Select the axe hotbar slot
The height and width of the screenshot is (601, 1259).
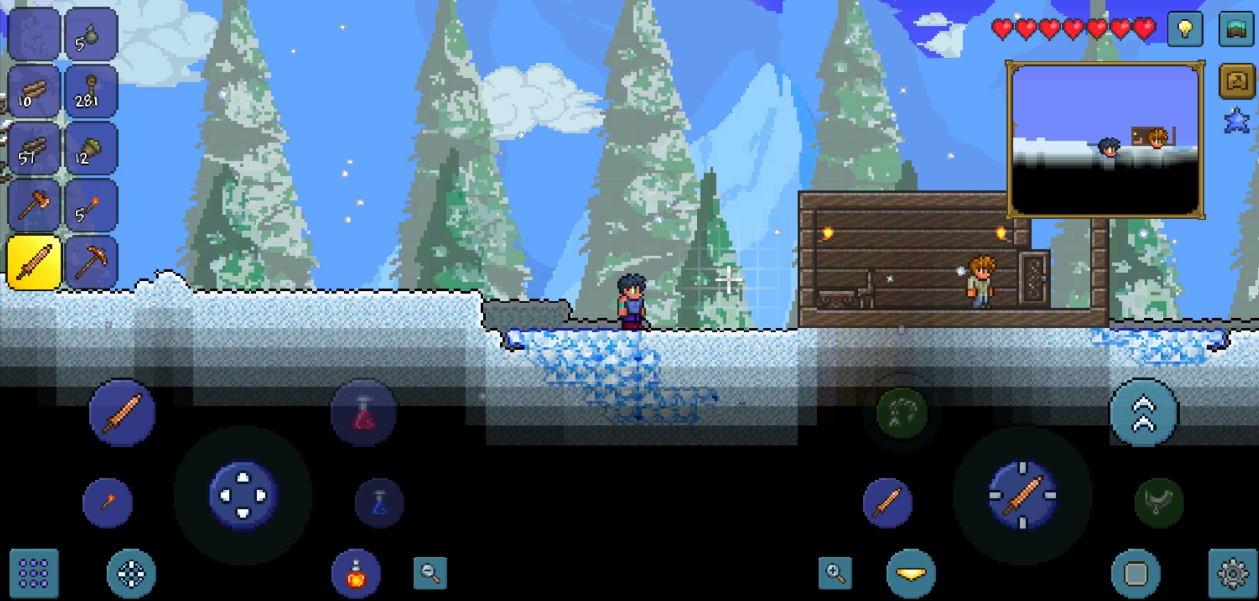(34, 206)
